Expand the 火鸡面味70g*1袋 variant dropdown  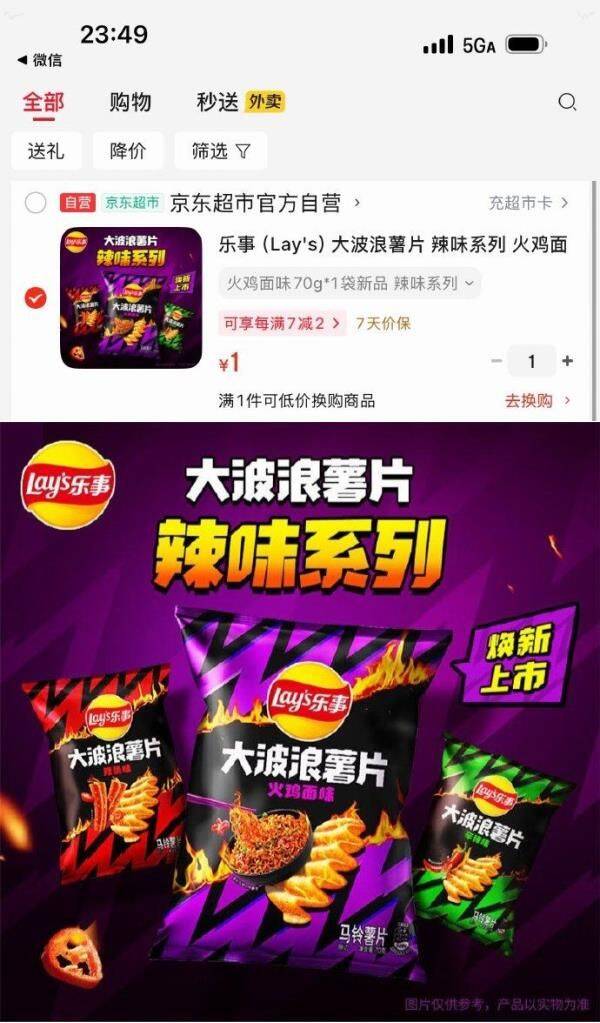[350, 283]
